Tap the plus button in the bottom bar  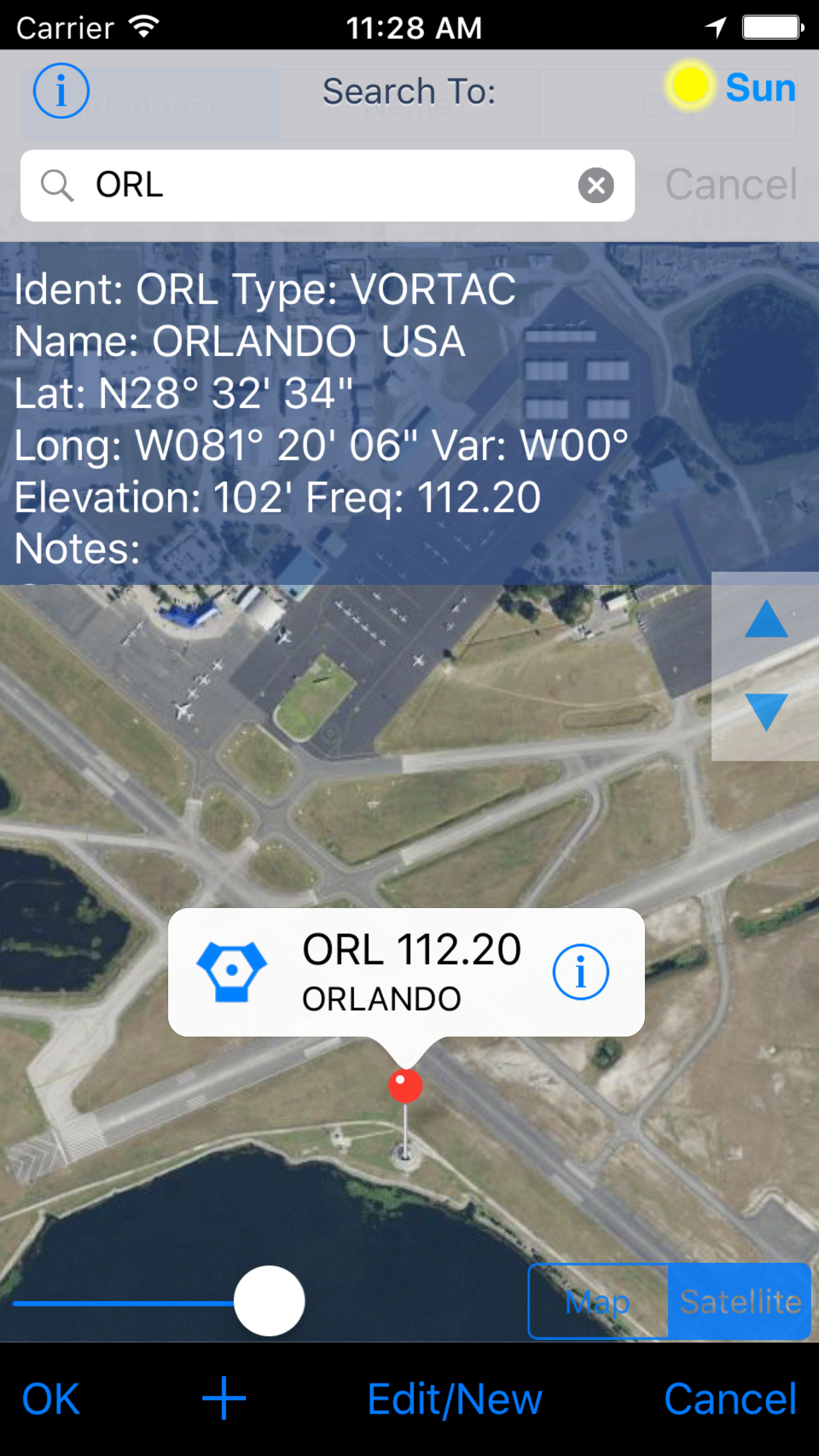coord(224,1398)
